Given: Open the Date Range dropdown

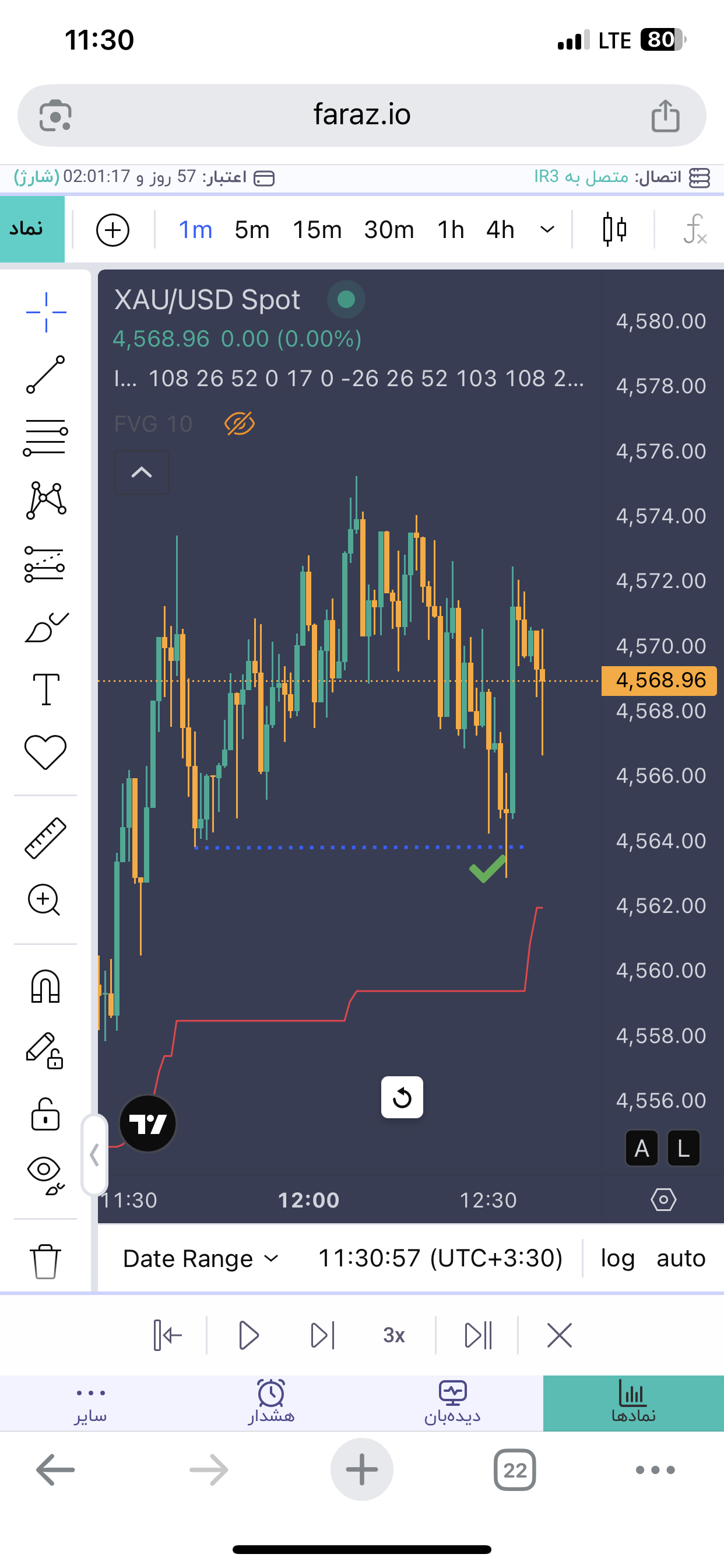Looking at the screenshot, I should pyautogui.click(x=200, y=1258).
